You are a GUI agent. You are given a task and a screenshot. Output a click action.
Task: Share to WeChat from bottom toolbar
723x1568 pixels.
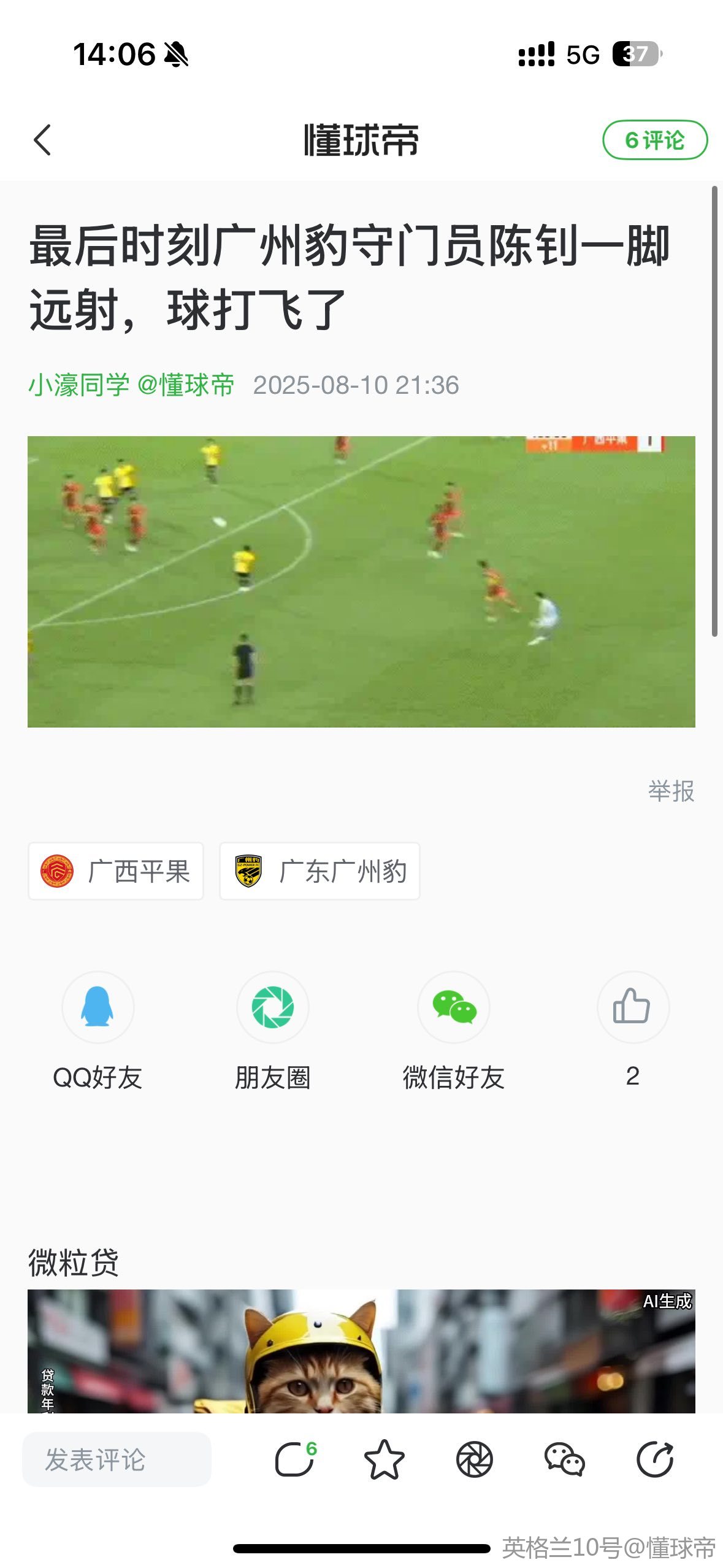565,1459
